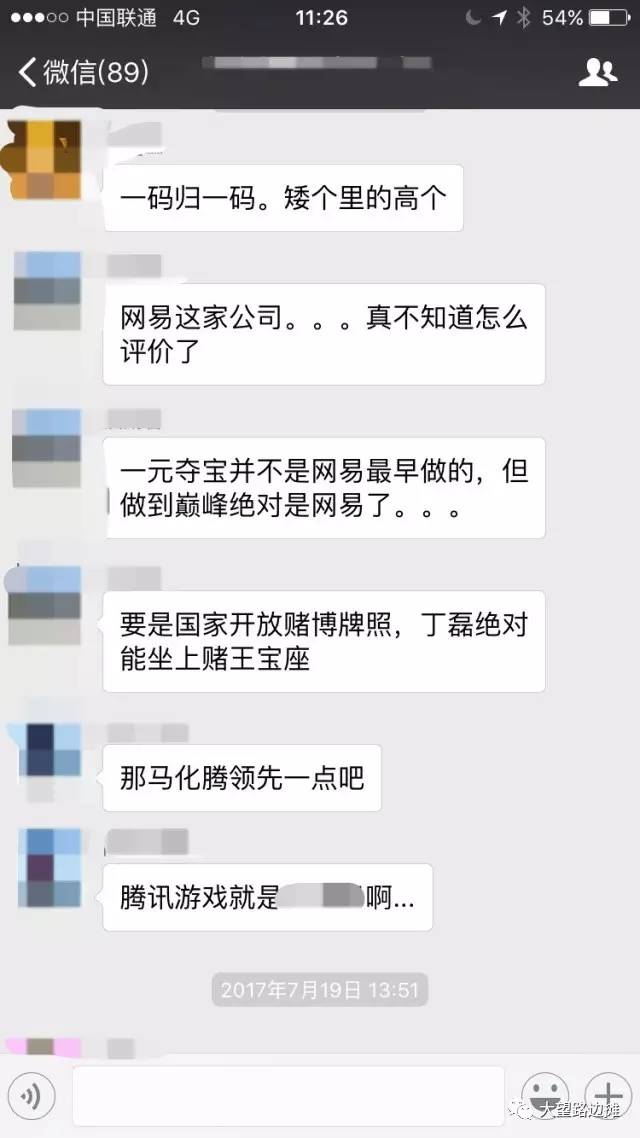Image resolution: width=640 pixels, height=1138 pixels.
Task: Tap the message text input field
Action: (x=288, y=1096)
